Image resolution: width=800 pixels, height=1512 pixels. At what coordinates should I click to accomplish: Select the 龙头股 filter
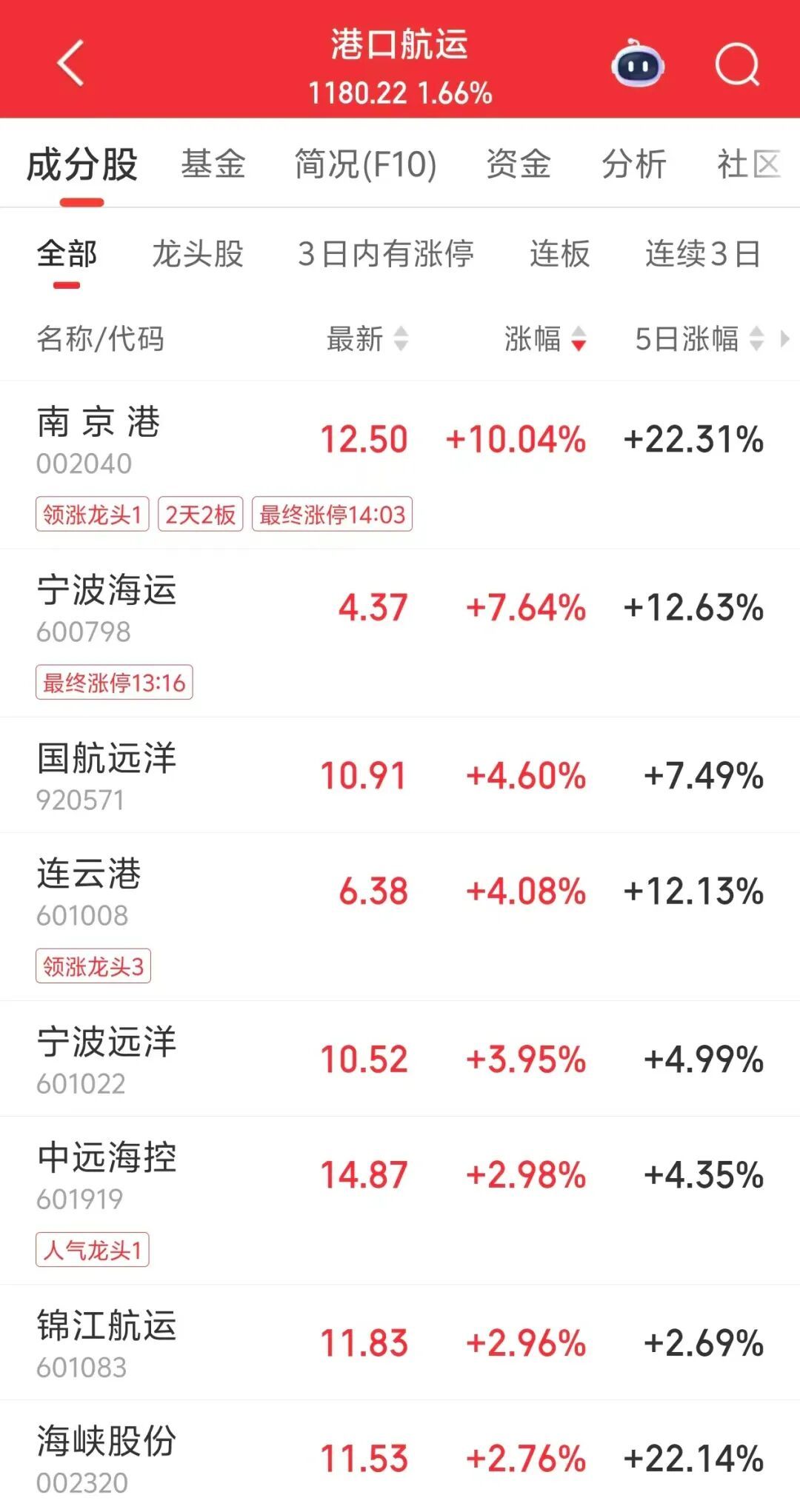[198, 254]
